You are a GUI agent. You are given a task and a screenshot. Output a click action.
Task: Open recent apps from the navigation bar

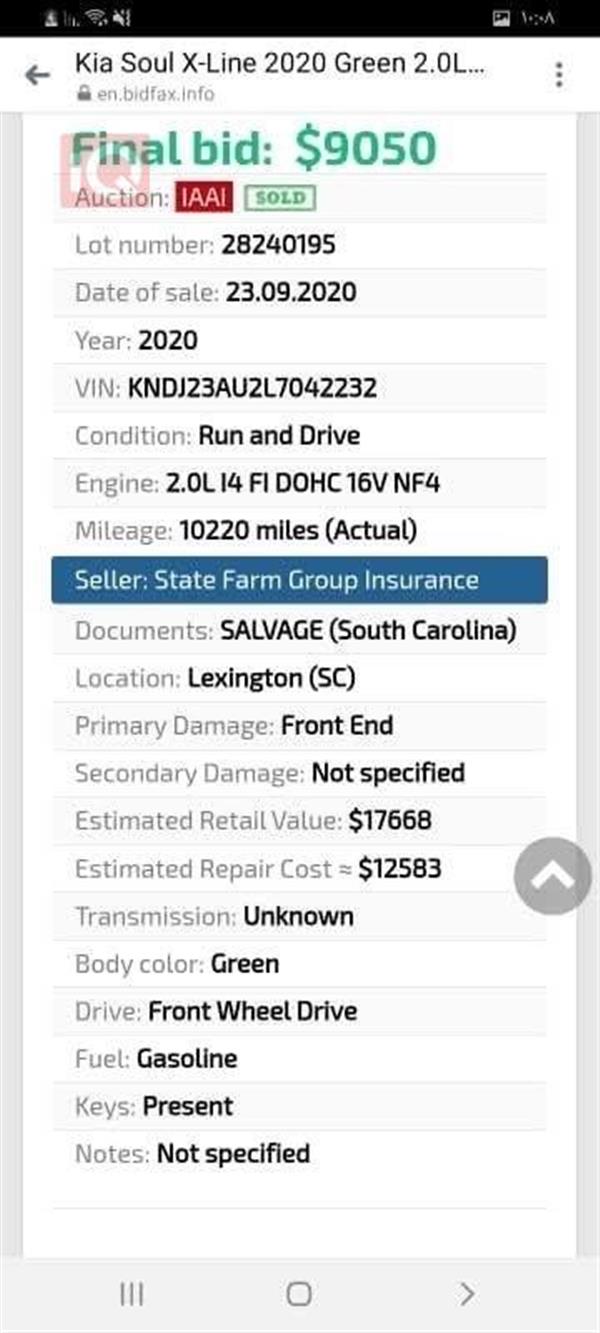[x=131, y=1293]
